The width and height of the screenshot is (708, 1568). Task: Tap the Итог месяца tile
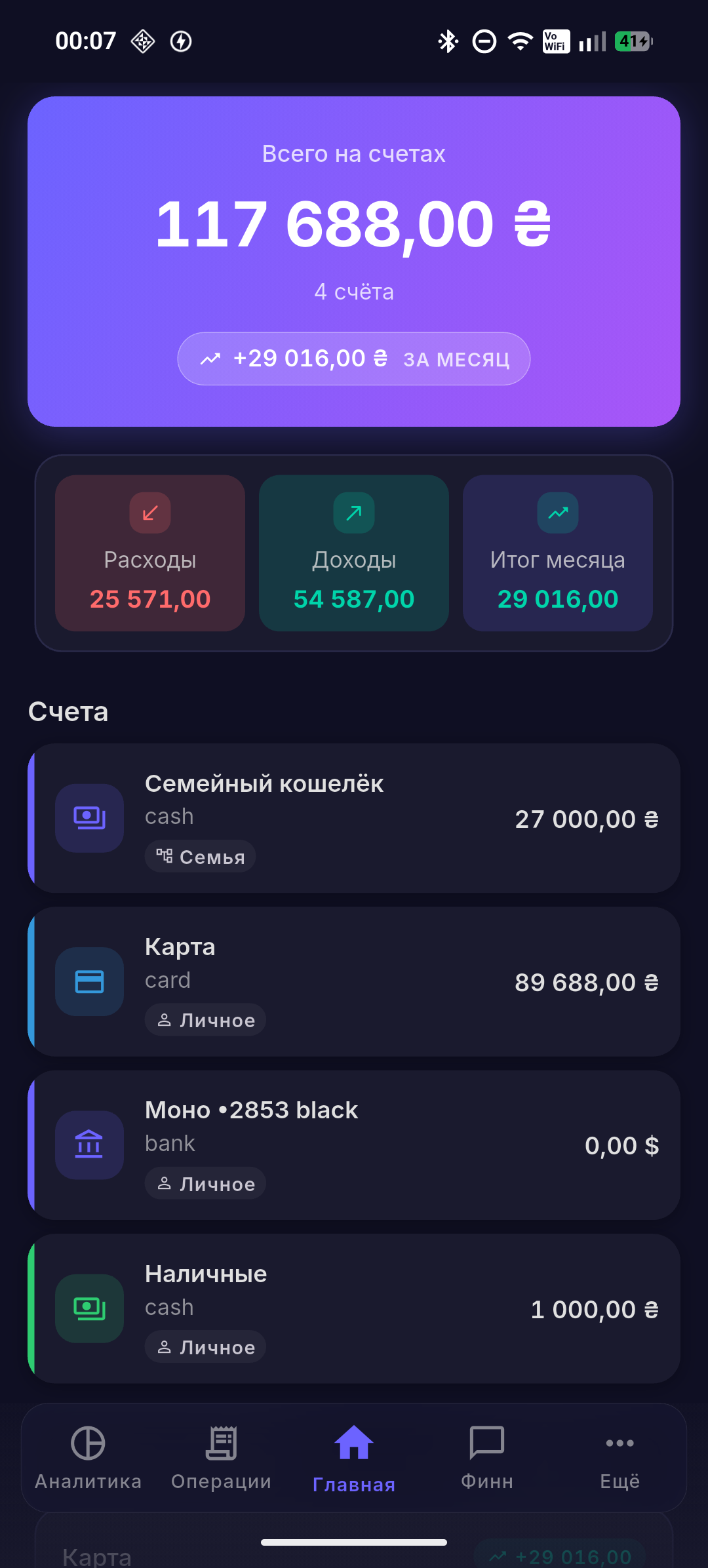(558, 553)
